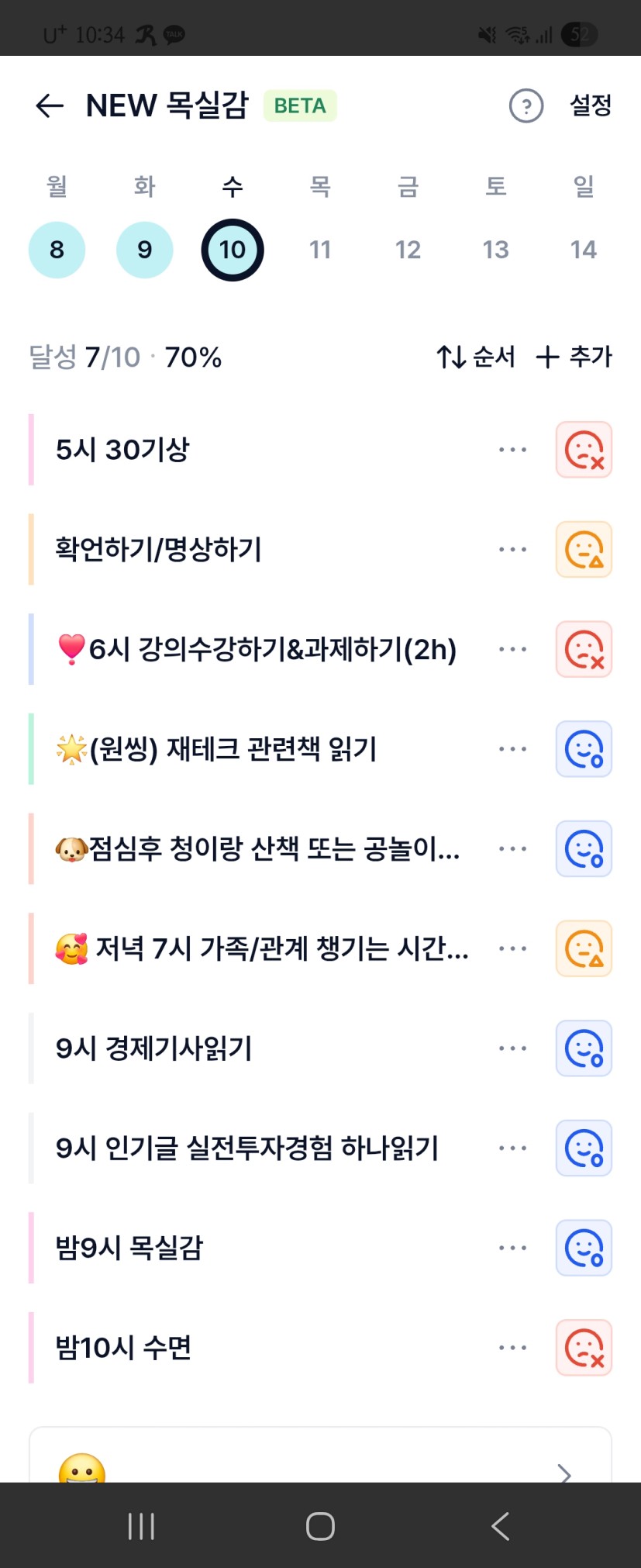Open more options for 9시 경제기사읽기
The image size is (641, 1568).
(512, 1048)
